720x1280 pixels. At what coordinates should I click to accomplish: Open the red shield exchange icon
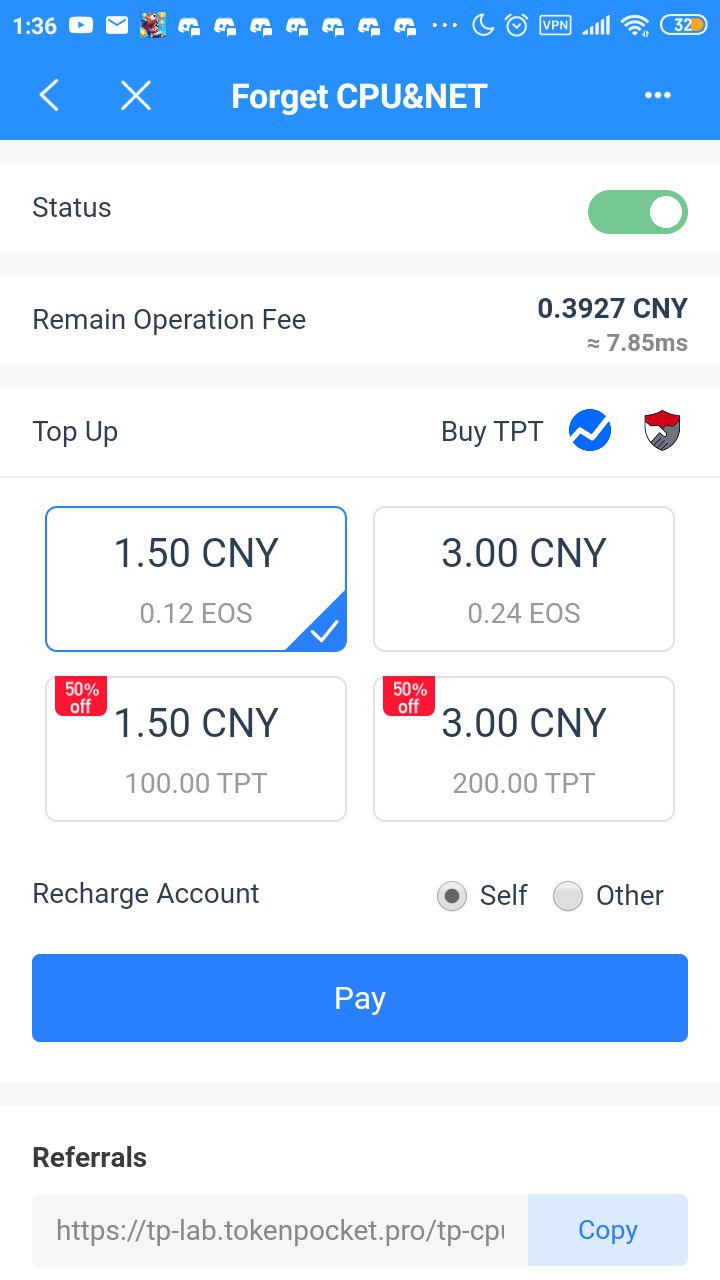[662, 431]
